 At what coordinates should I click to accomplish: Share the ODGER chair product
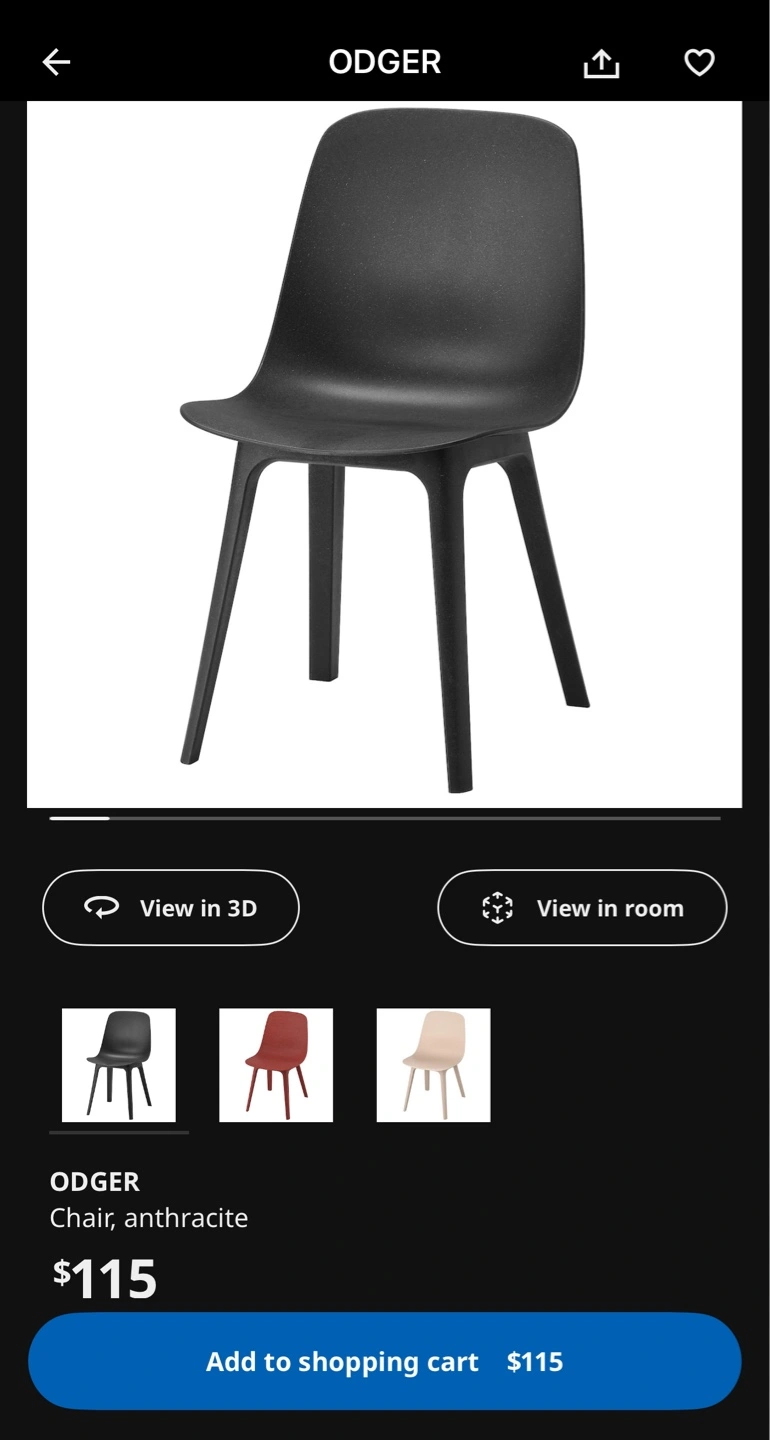click(601, 63)
